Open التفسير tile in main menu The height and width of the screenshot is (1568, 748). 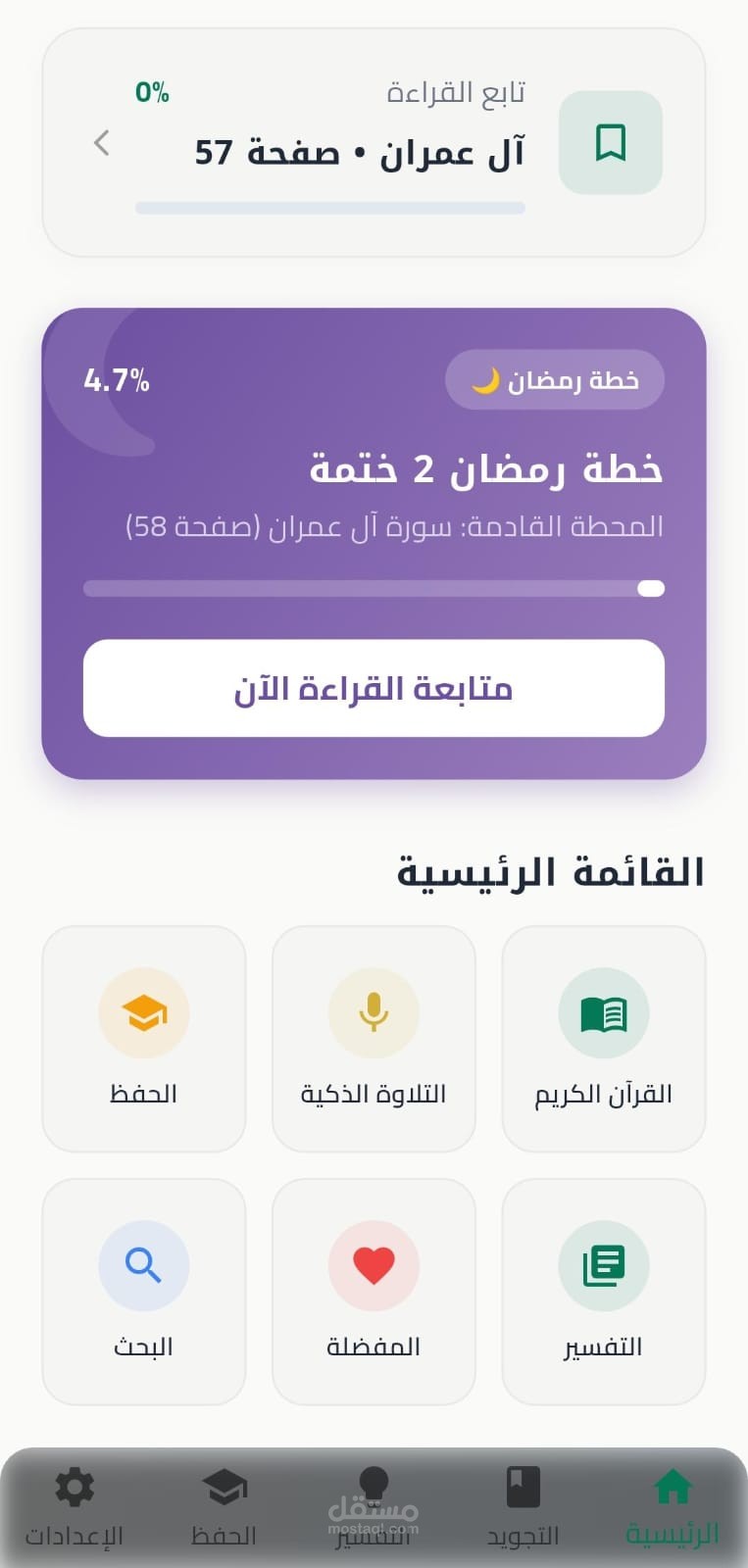pyautogui.click(x=603, y=1292)
